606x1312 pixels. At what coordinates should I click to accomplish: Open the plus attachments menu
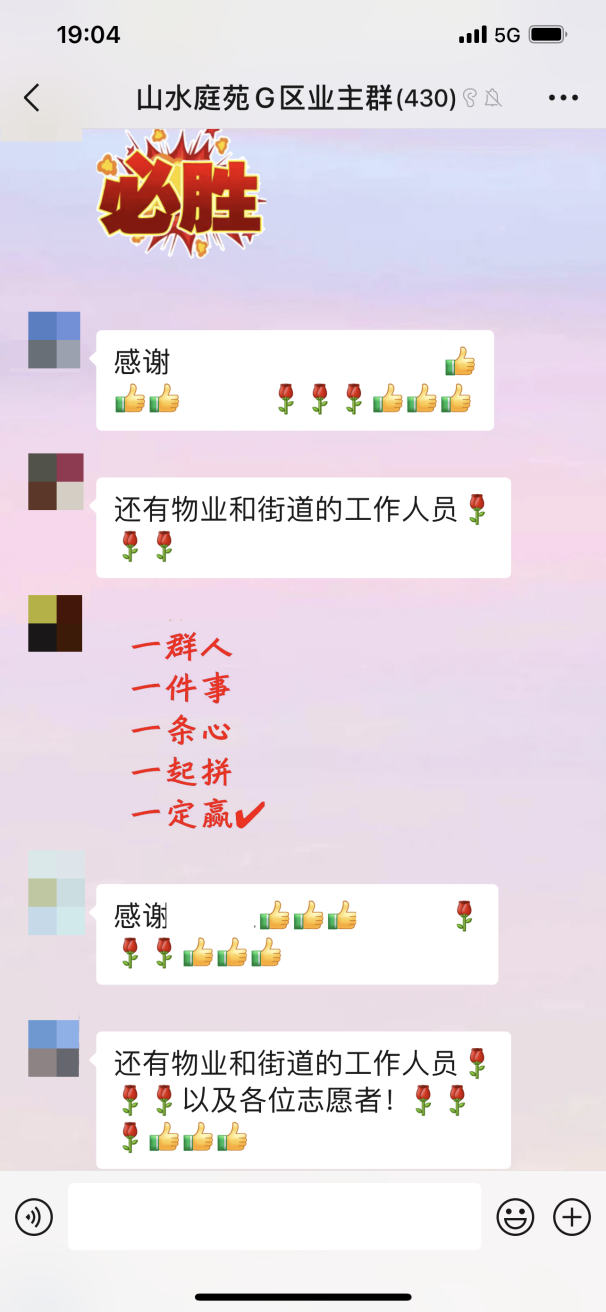(572, 1217)
